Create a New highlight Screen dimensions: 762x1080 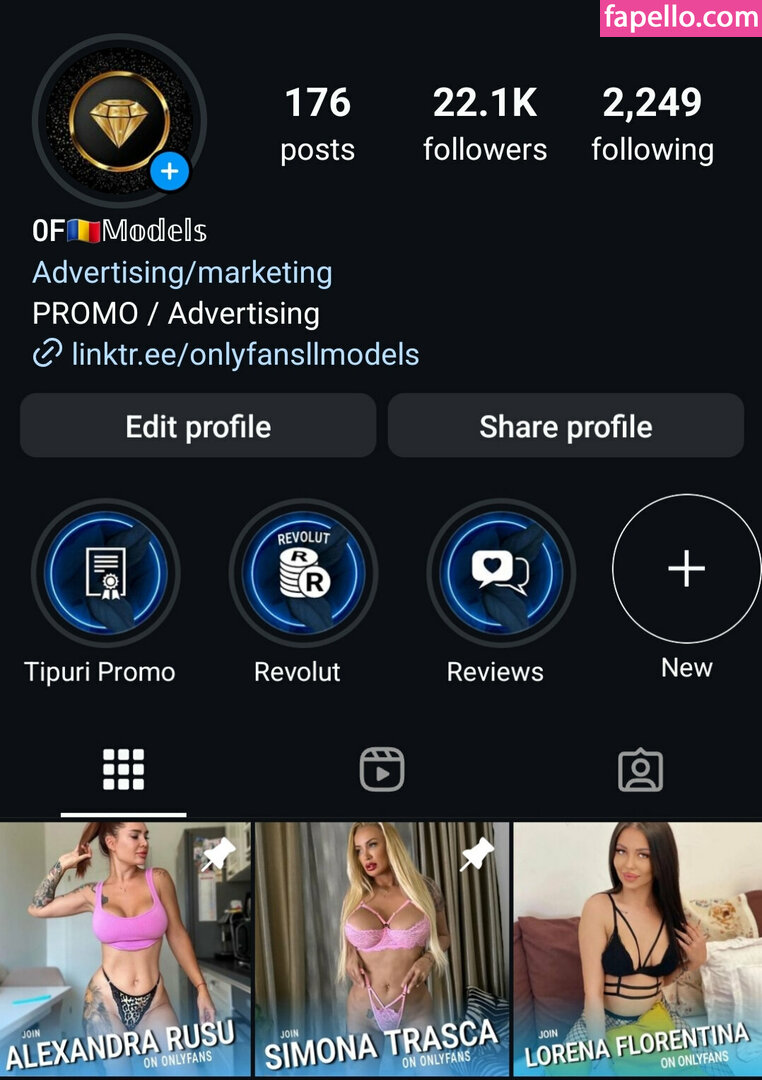[686, 569]
